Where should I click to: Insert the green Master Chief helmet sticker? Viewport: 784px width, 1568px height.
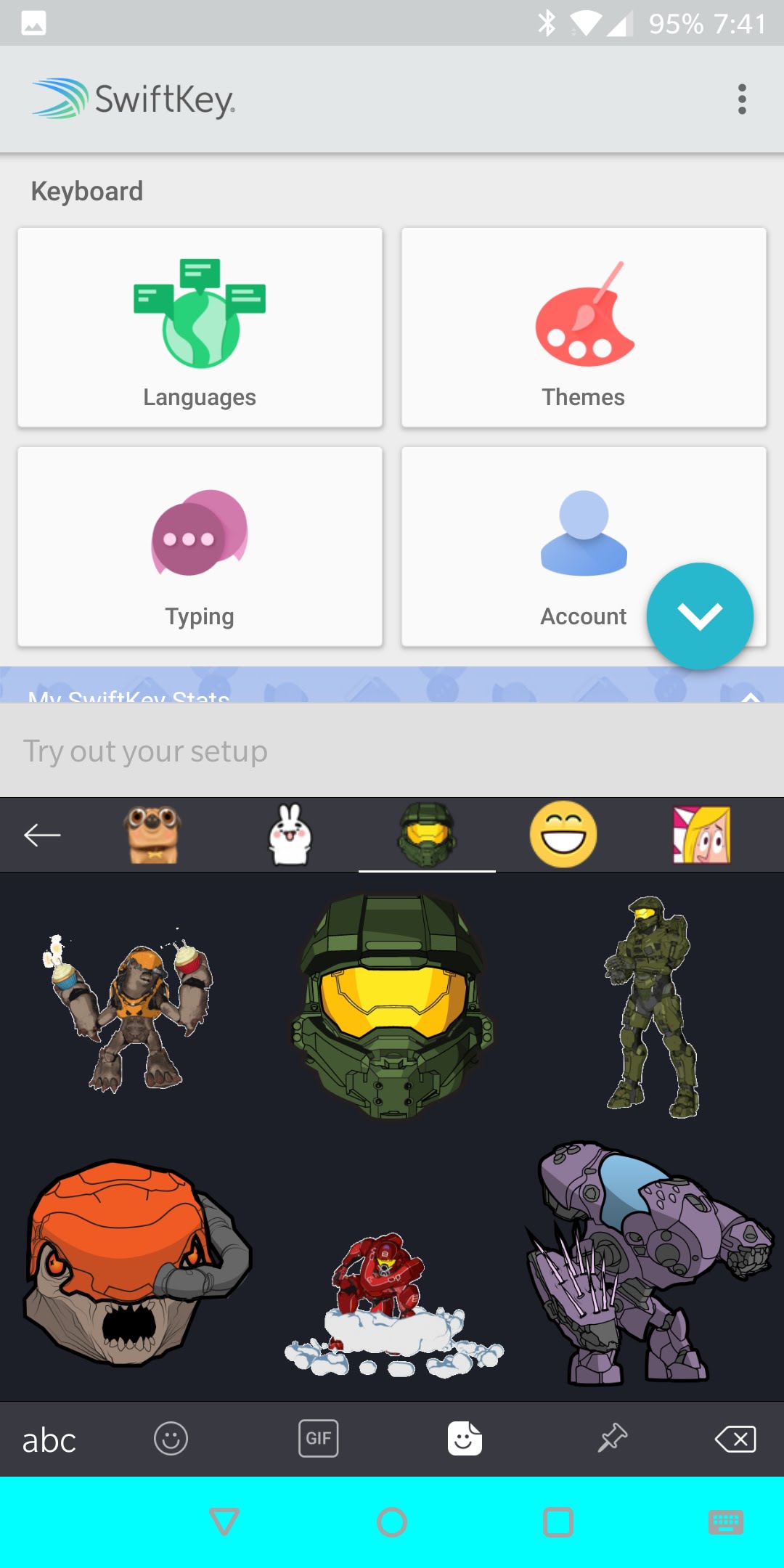392,1006
